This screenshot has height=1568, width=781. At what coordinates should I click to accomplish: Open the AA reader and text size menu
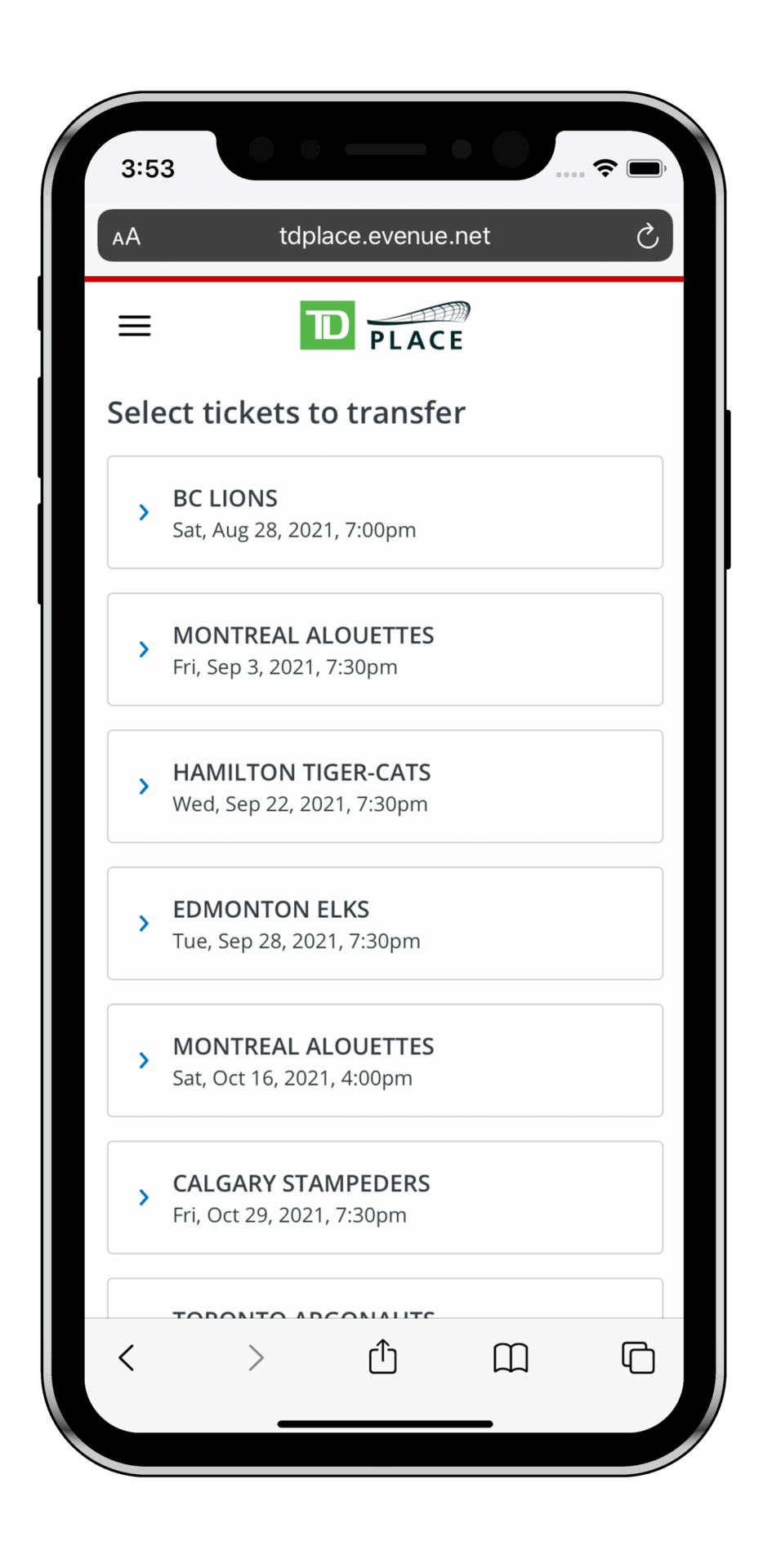(127, 237)
